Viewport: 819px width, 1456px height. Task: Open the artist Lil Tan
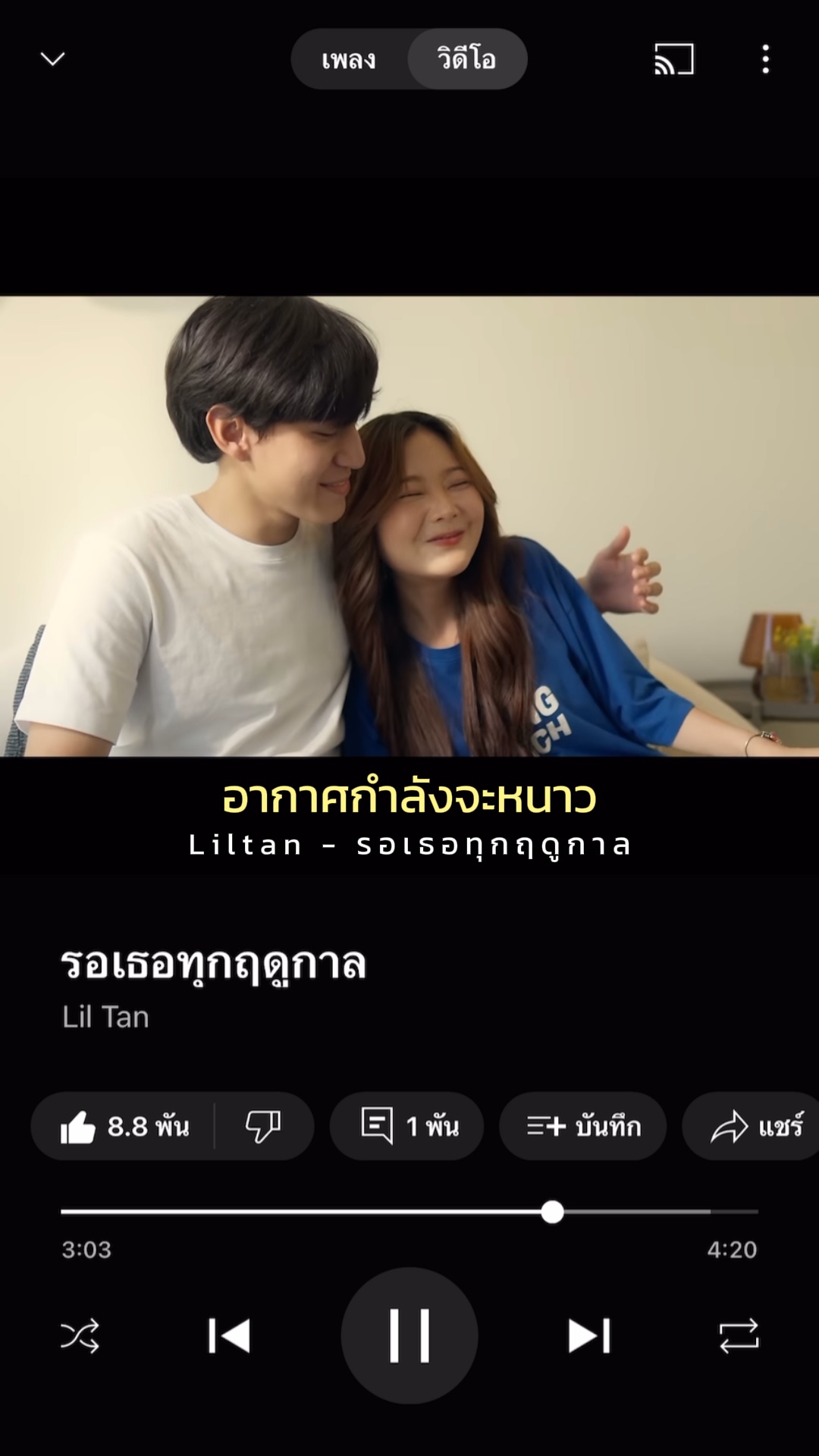[x=105, y=1017]
